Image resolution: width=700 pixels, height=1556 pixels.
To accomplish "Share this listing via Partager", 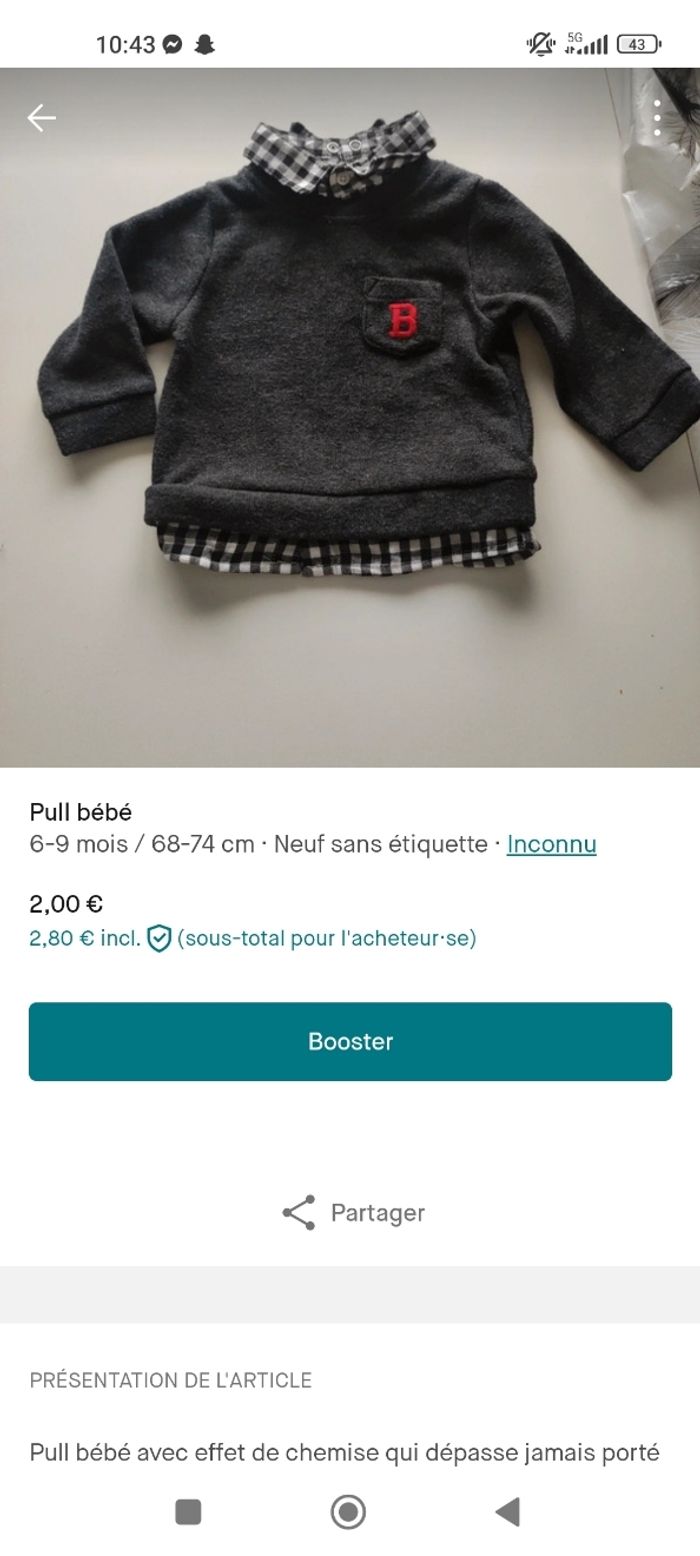I will 353,1212.
